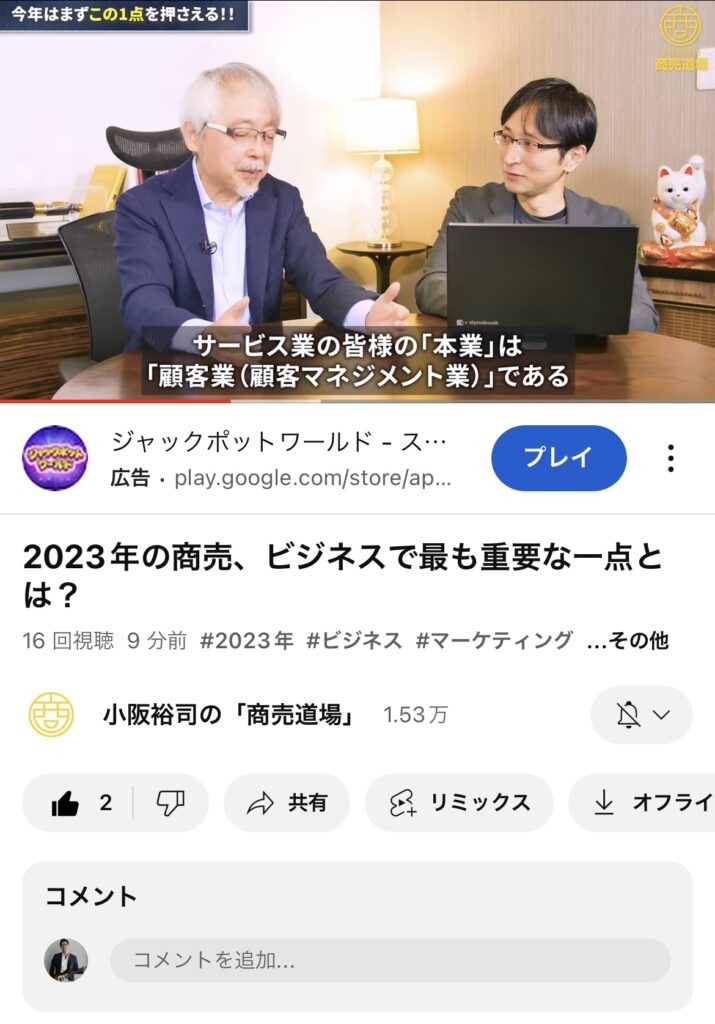Tap the video player area
Viewport: 715px width, 1024px height.
point(357,200)
